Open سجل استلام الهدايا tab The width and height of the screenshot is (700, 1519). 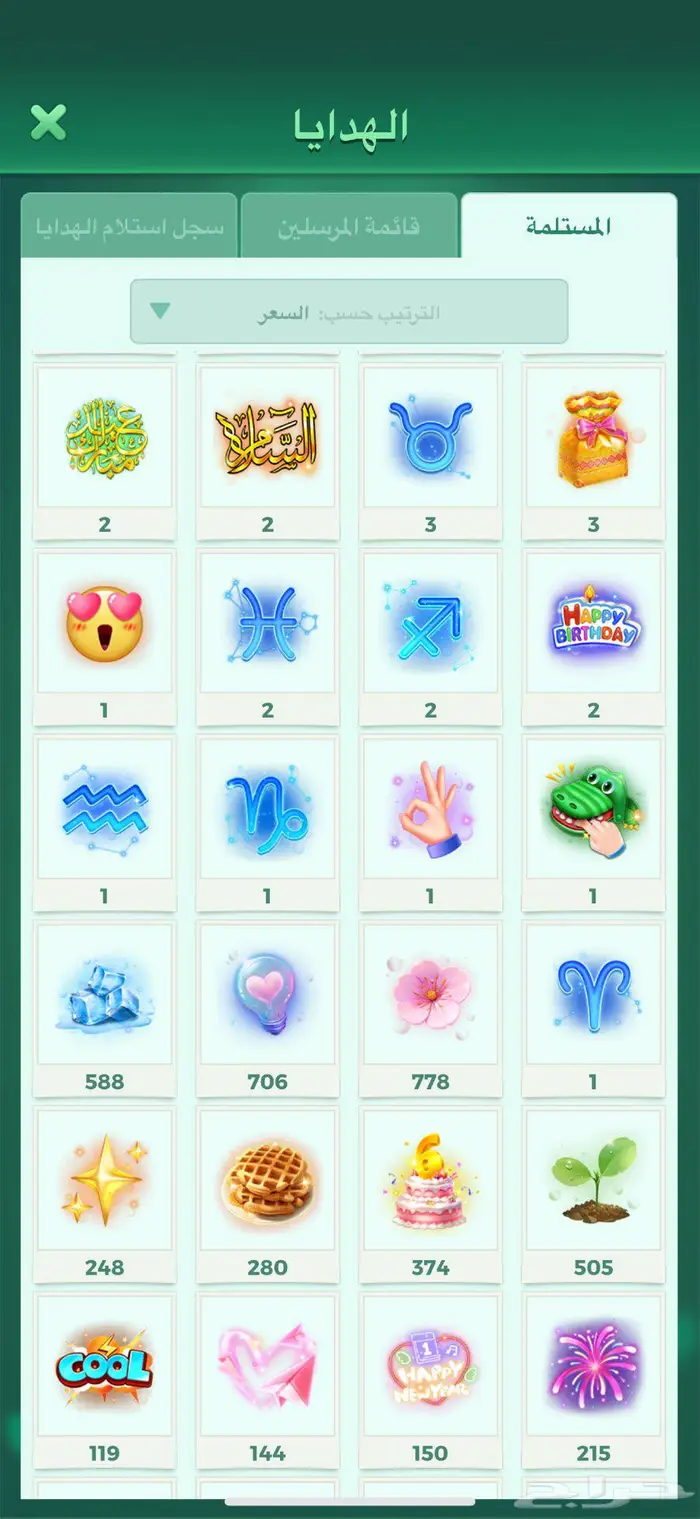click(129, 226)
